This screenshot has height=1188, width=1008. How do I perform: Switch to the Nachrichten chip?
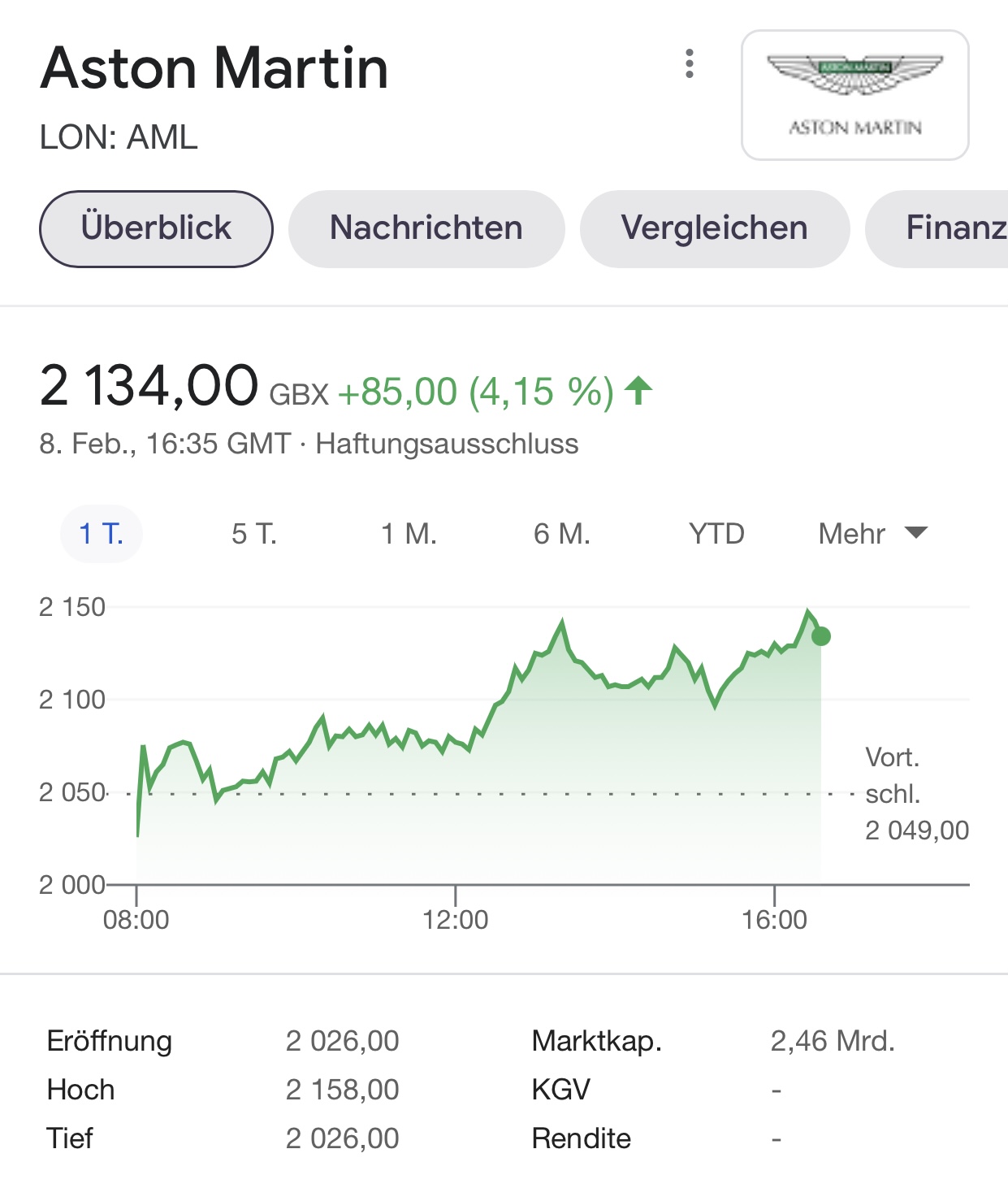coord(426,228)
